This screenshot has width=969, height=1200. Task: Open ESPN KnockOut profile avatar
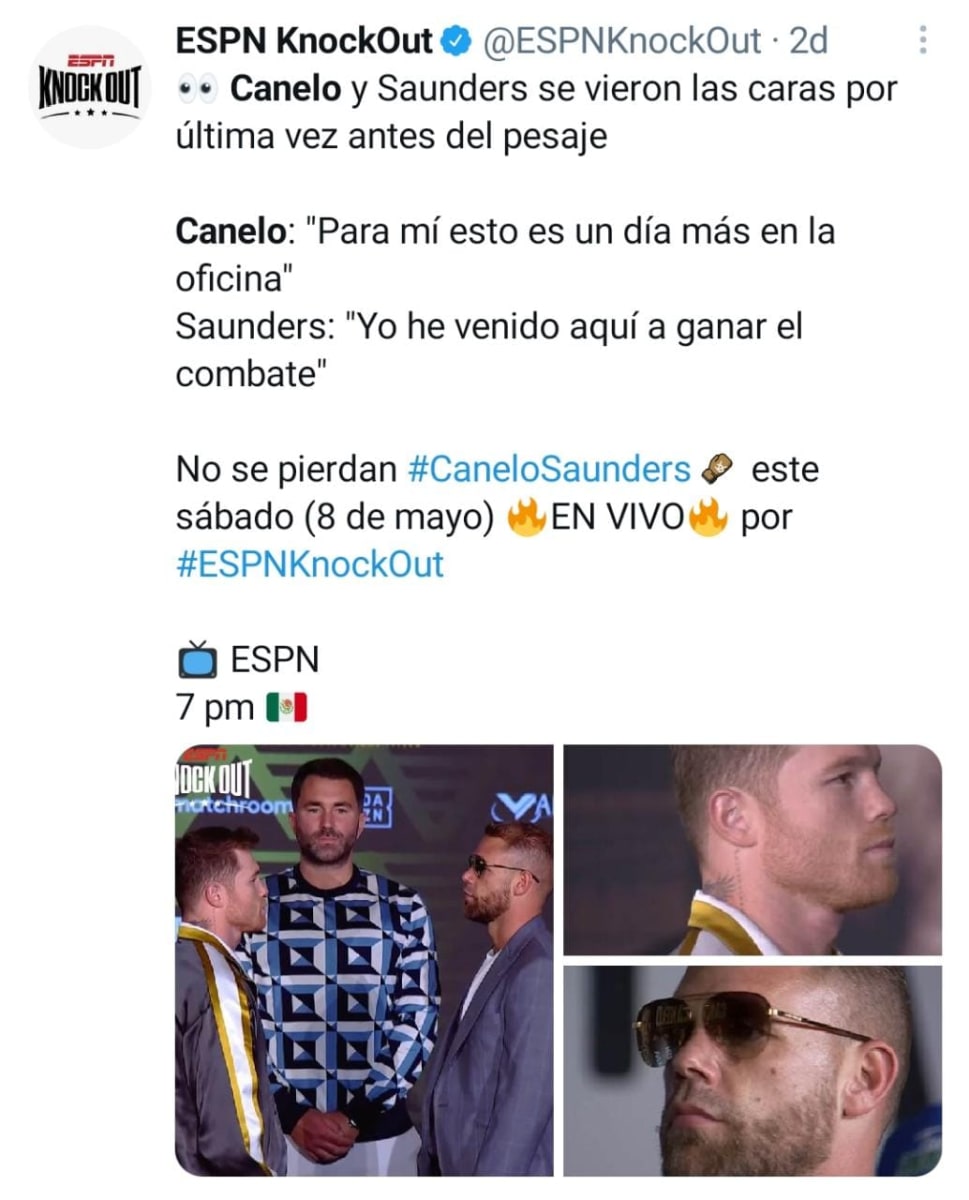90,87
